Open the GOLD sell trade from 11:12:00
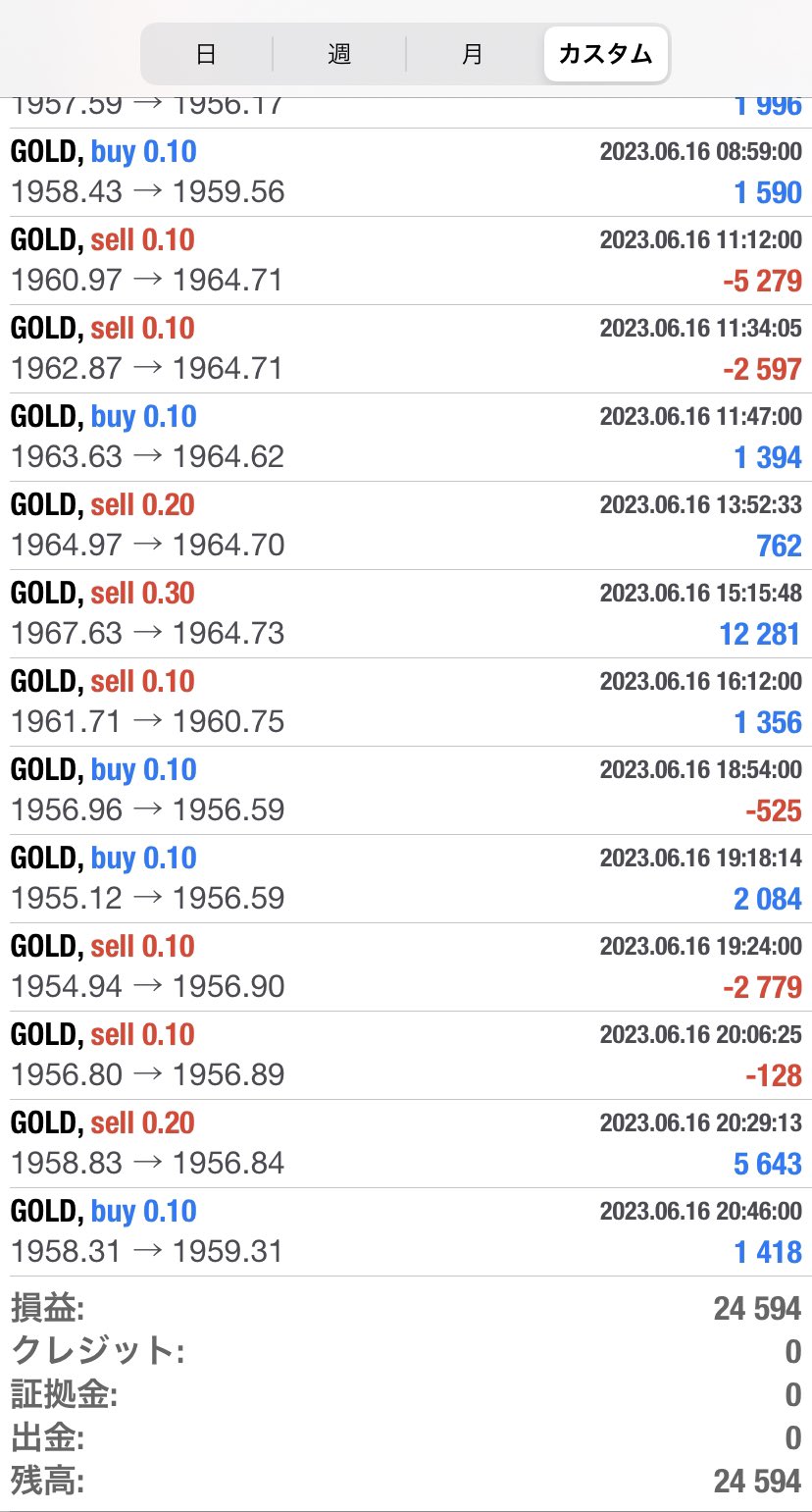The height and width of the screenshot is (1512, 812). [x=406, y=261]
